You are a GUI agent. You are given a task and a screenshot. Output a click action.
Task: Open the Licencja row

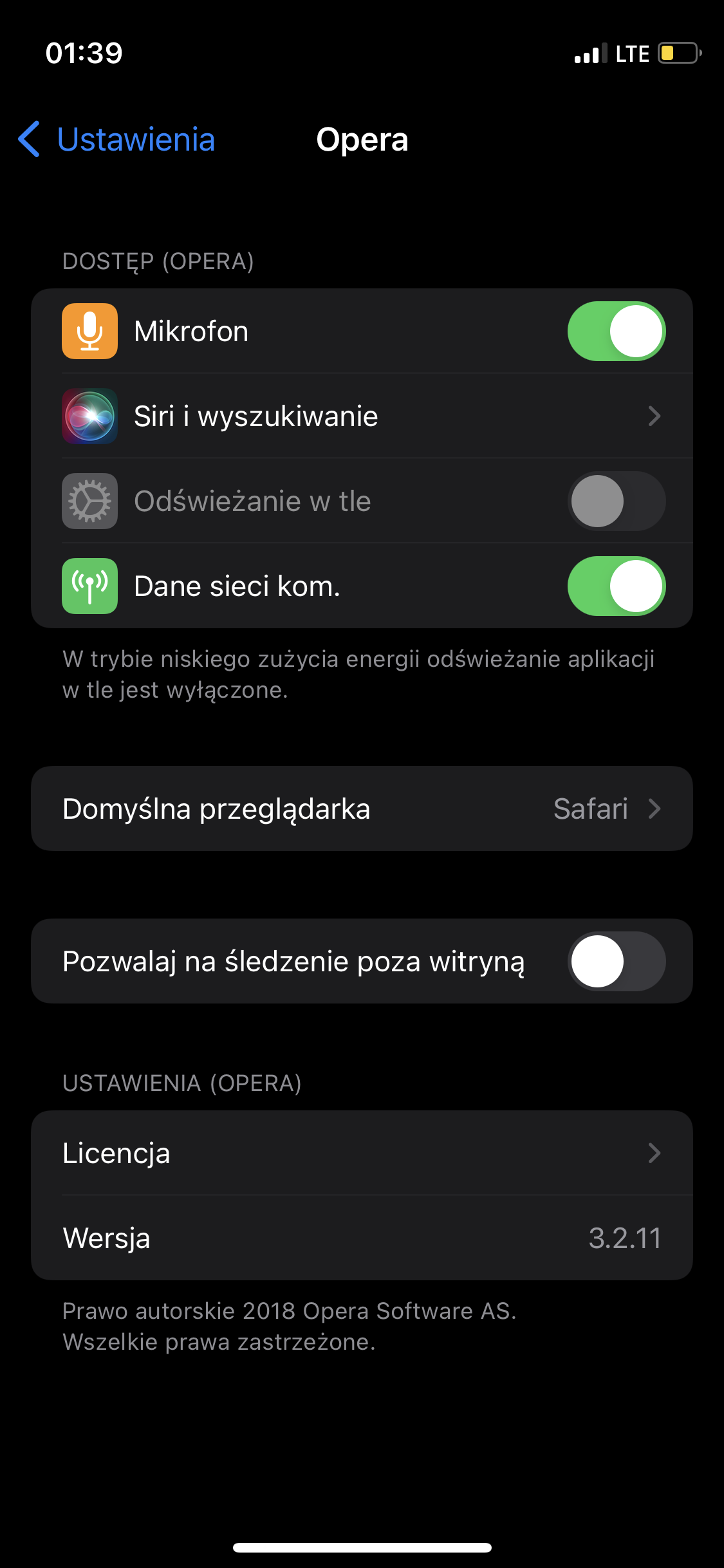coord(362,1153)
